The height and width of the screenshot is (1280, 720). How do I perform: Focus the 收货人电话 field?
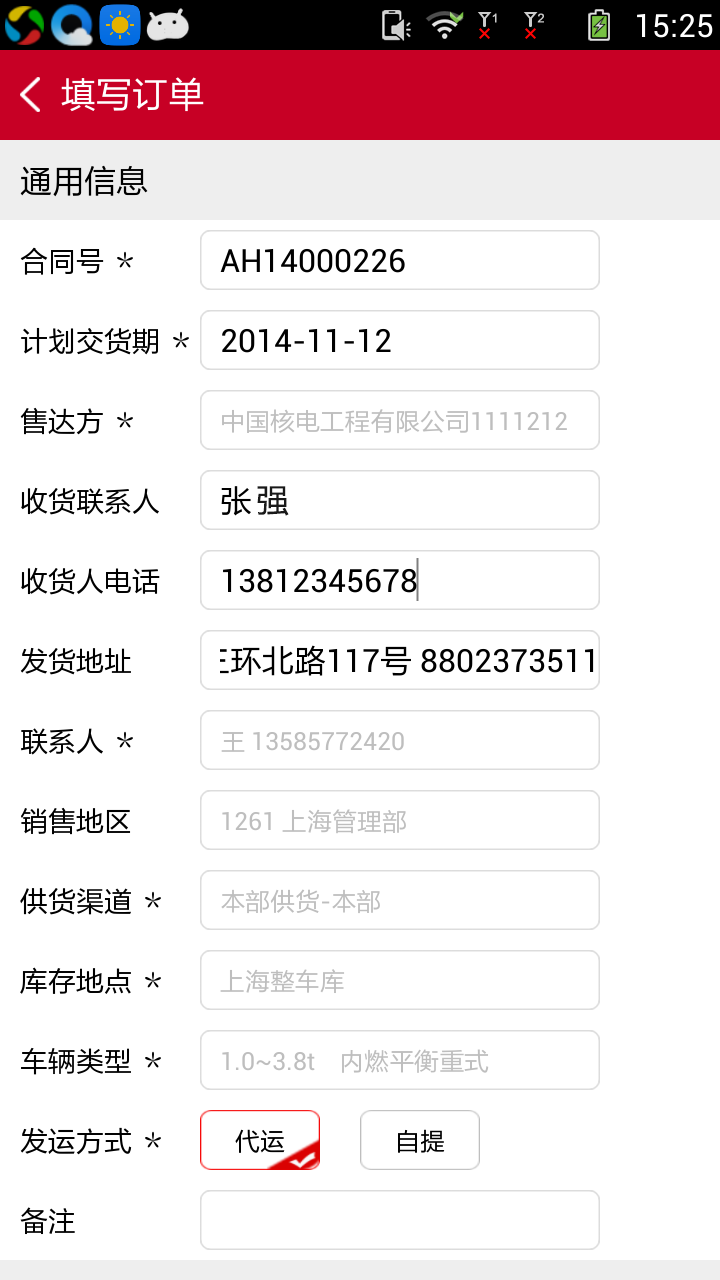[399, 581]
